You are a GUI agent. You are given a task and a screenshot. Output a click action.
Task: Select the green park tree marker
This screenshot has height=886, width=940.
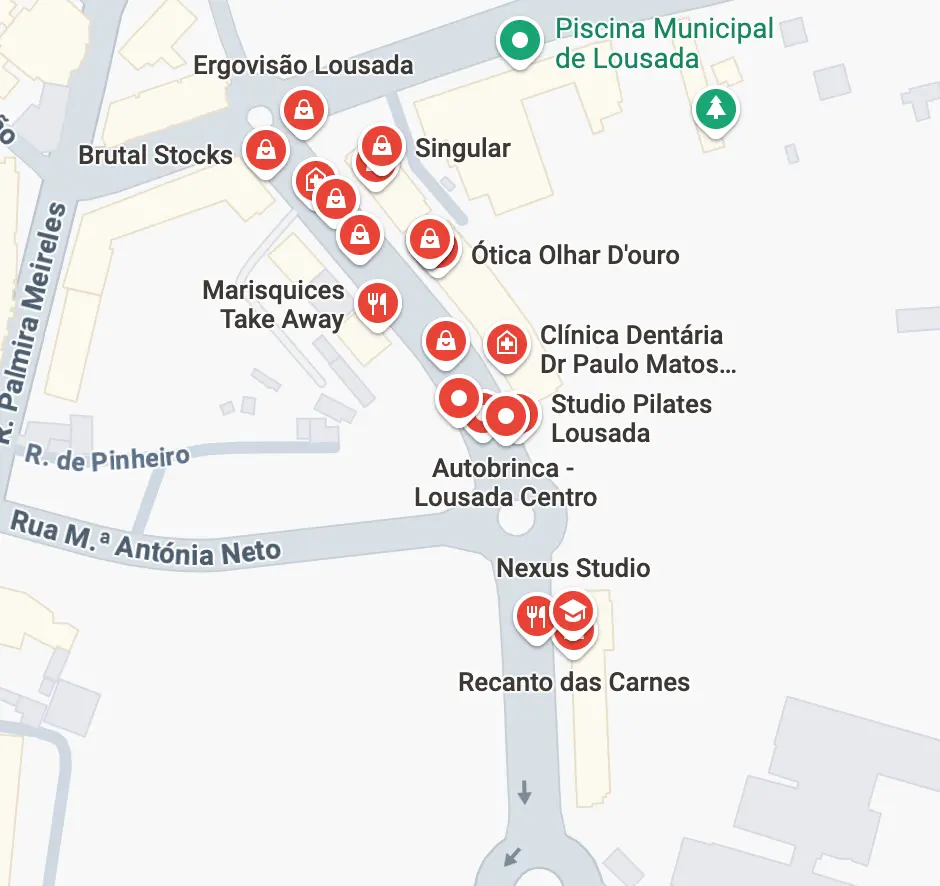pyautogui.click(x=715, y=107)
